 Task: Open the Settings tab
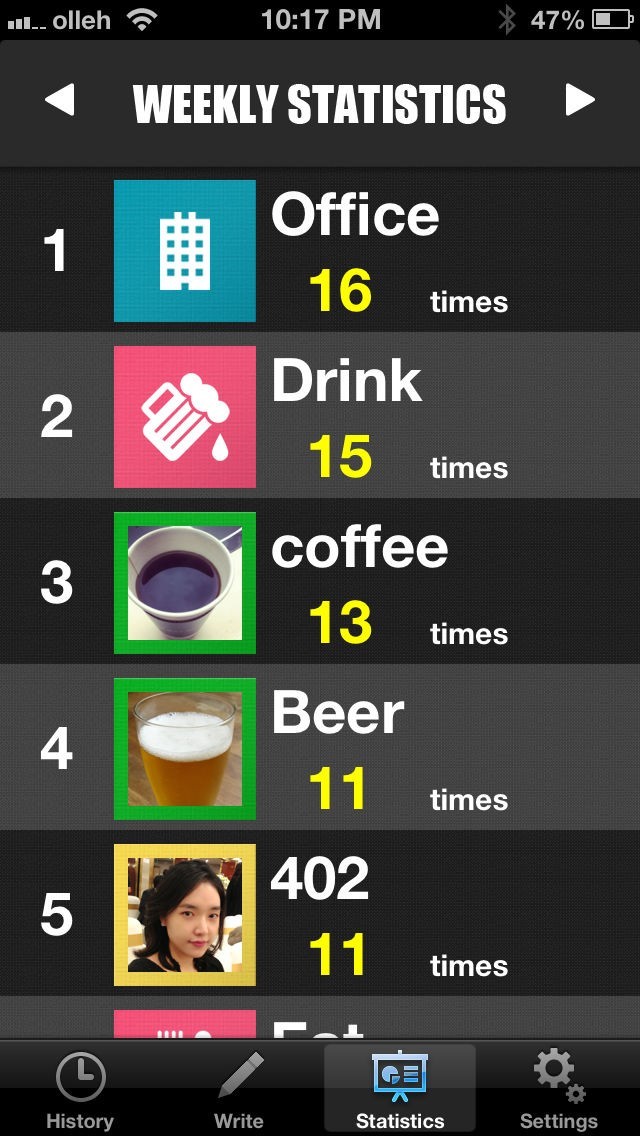point(558,1089)
